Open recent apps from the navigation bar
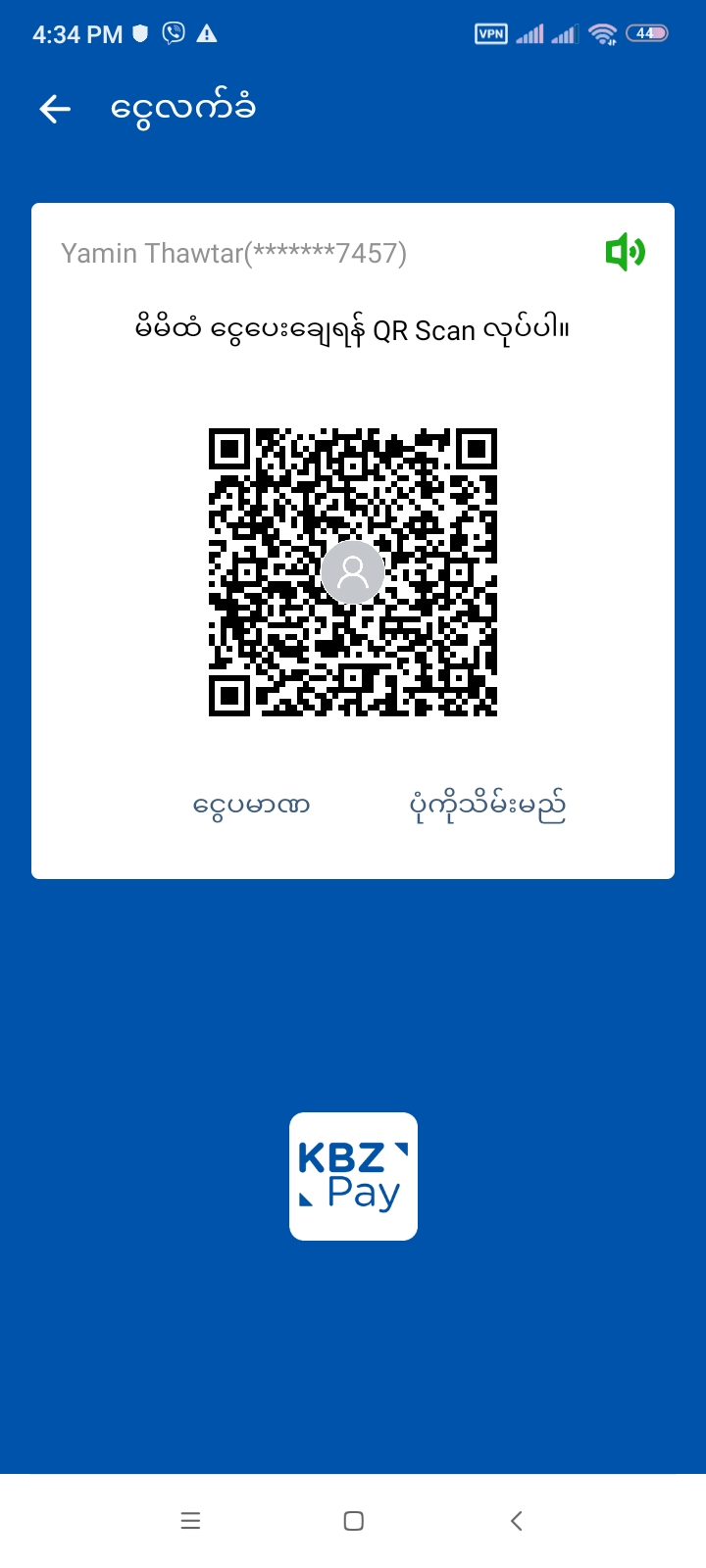 [190, 1520]
